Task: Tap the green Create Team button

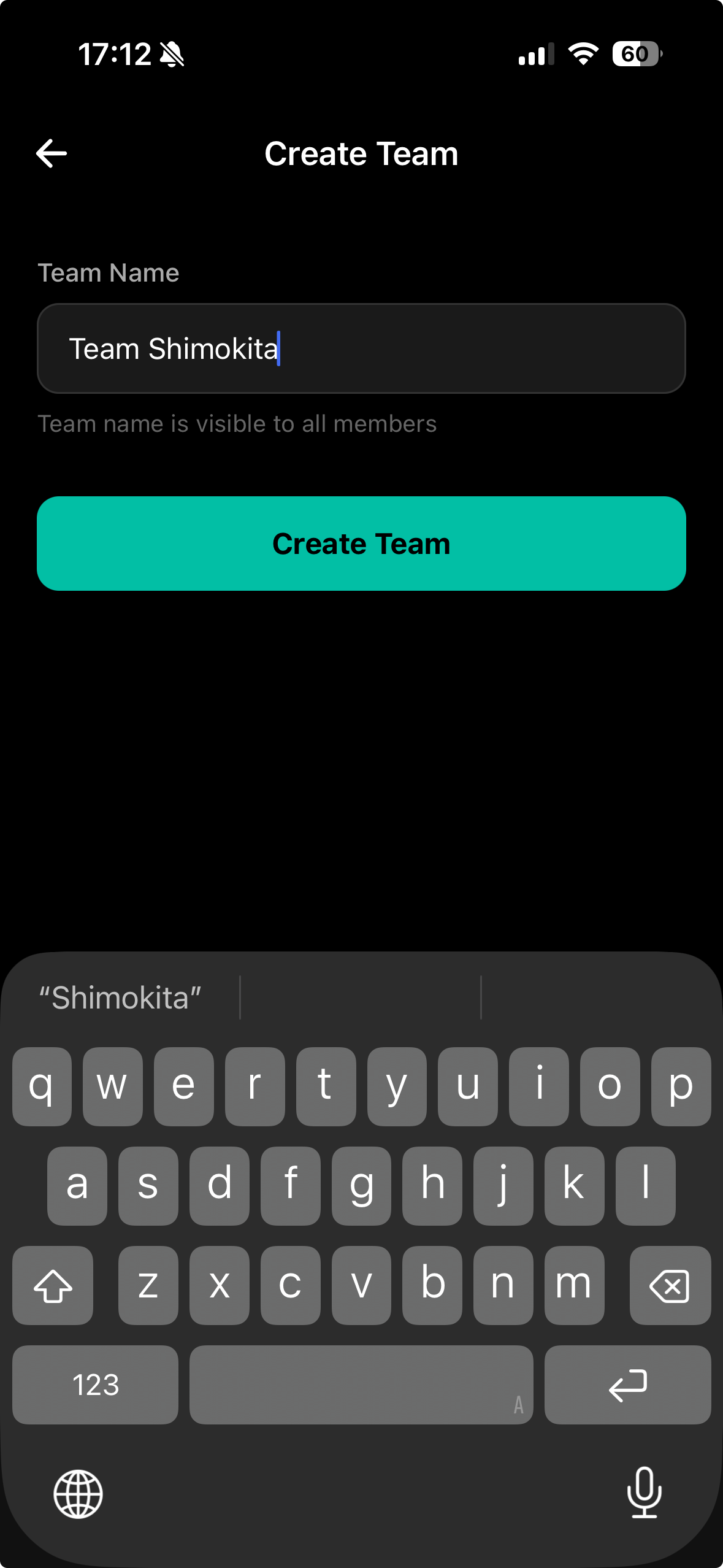Action: click(361, 544)
